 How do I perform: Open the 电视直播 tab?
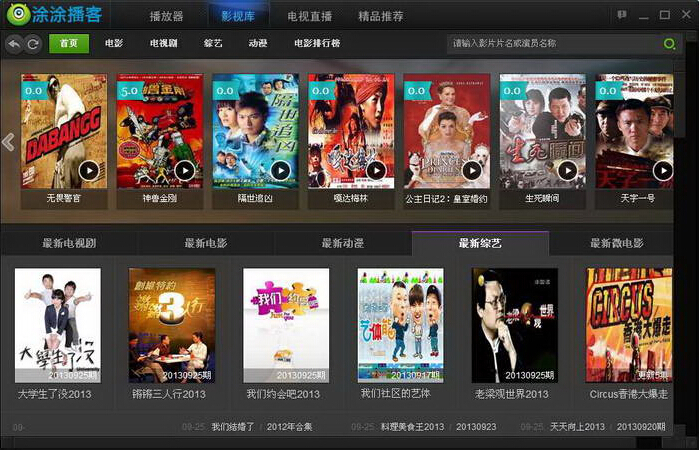(x=309, y=16)
